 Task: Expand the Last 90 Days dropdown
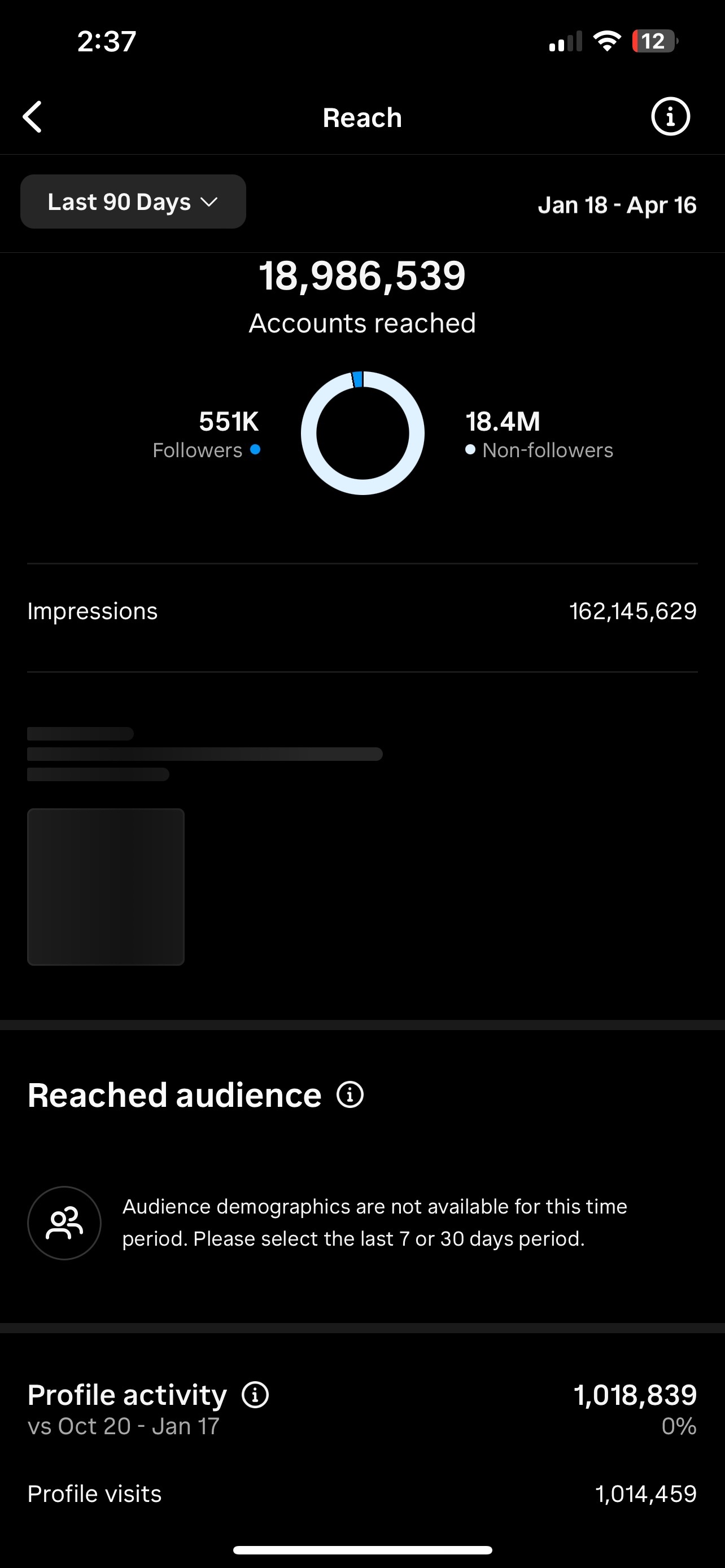[x=133, y=202]
